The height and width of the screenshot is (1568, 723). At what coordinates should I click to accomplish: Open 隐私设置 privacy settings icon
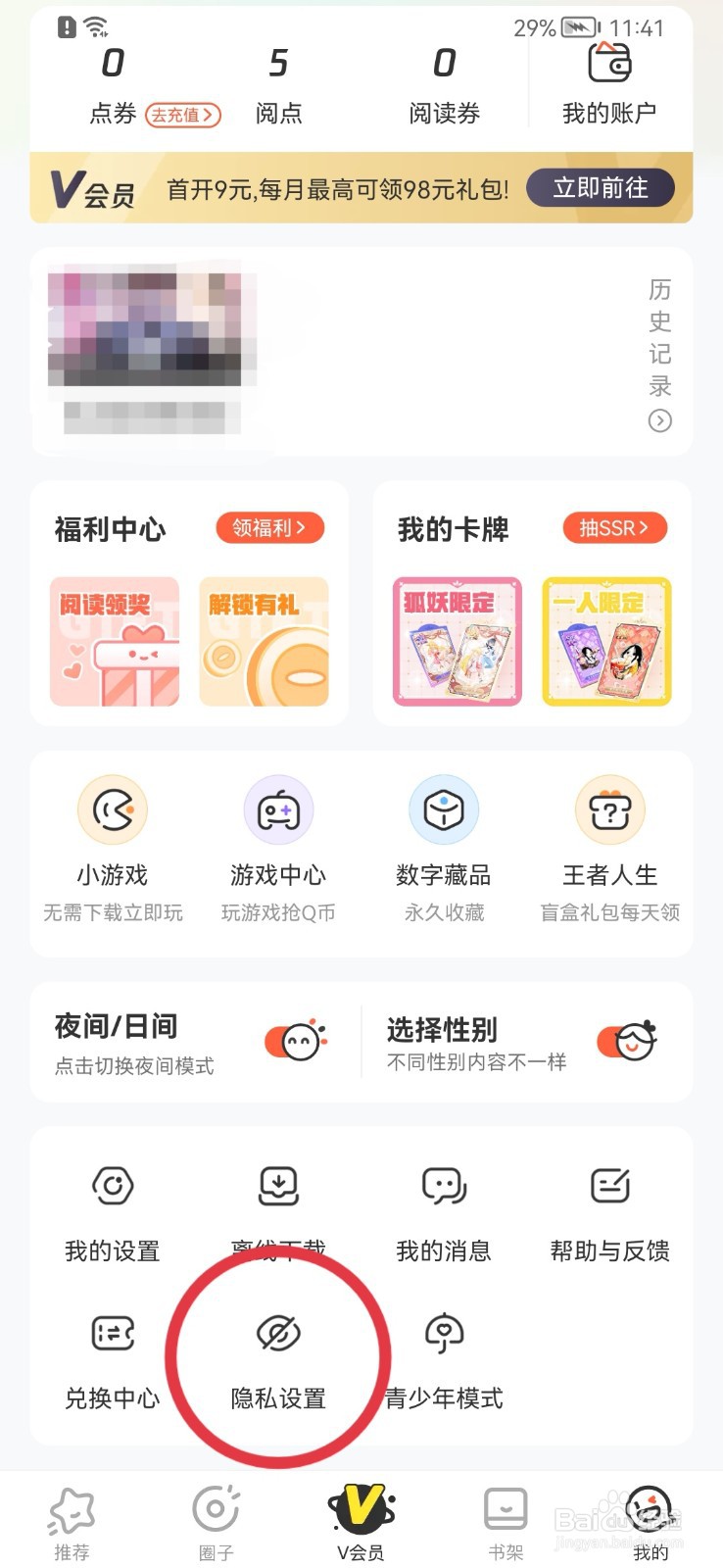click(278, 1333)
